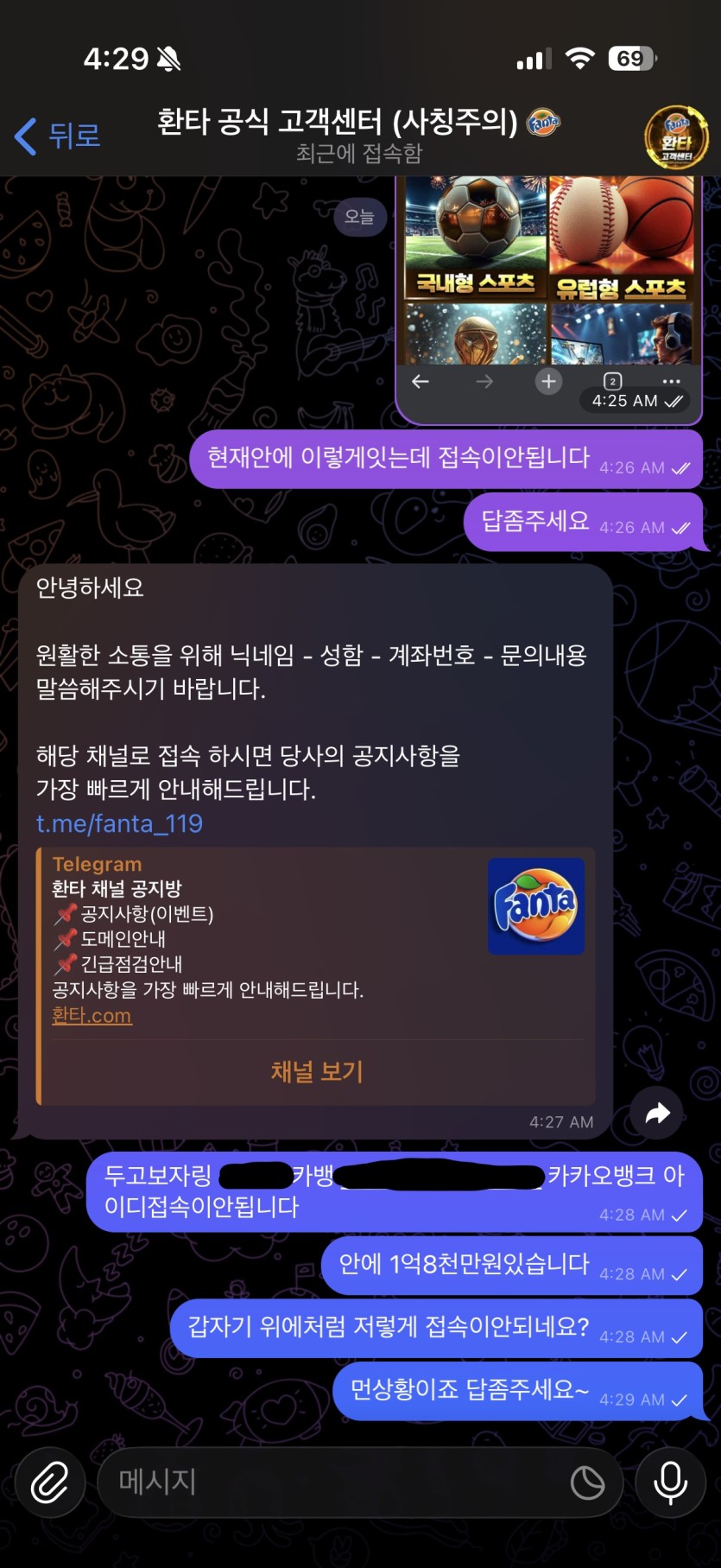Focus the 메시지 input field
The width and height of the screenshot is (721, 1568).
tap(337, 1482)
